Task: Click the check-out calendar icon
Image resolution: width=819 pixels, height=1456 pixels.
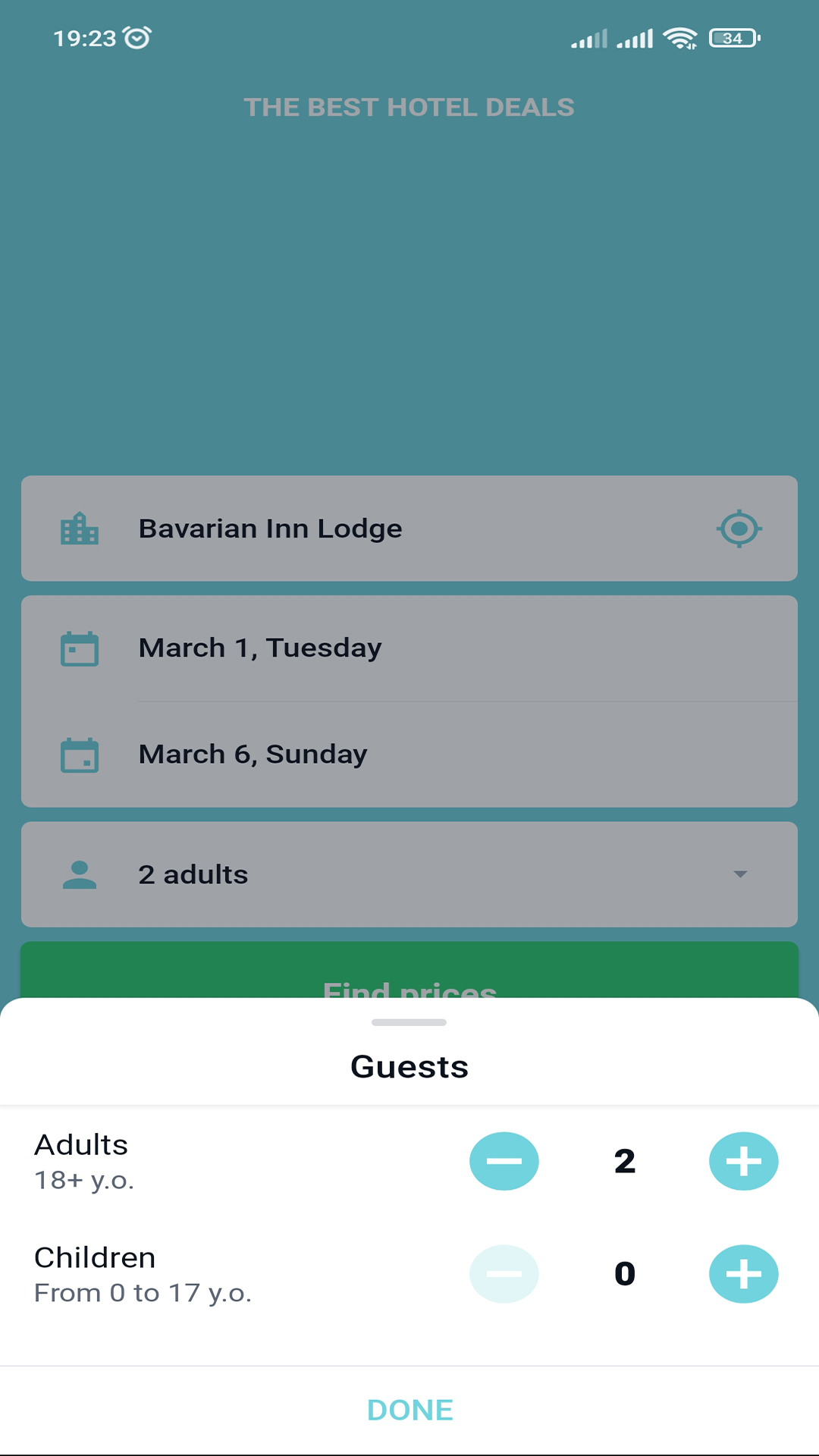Action: point(80,755)
